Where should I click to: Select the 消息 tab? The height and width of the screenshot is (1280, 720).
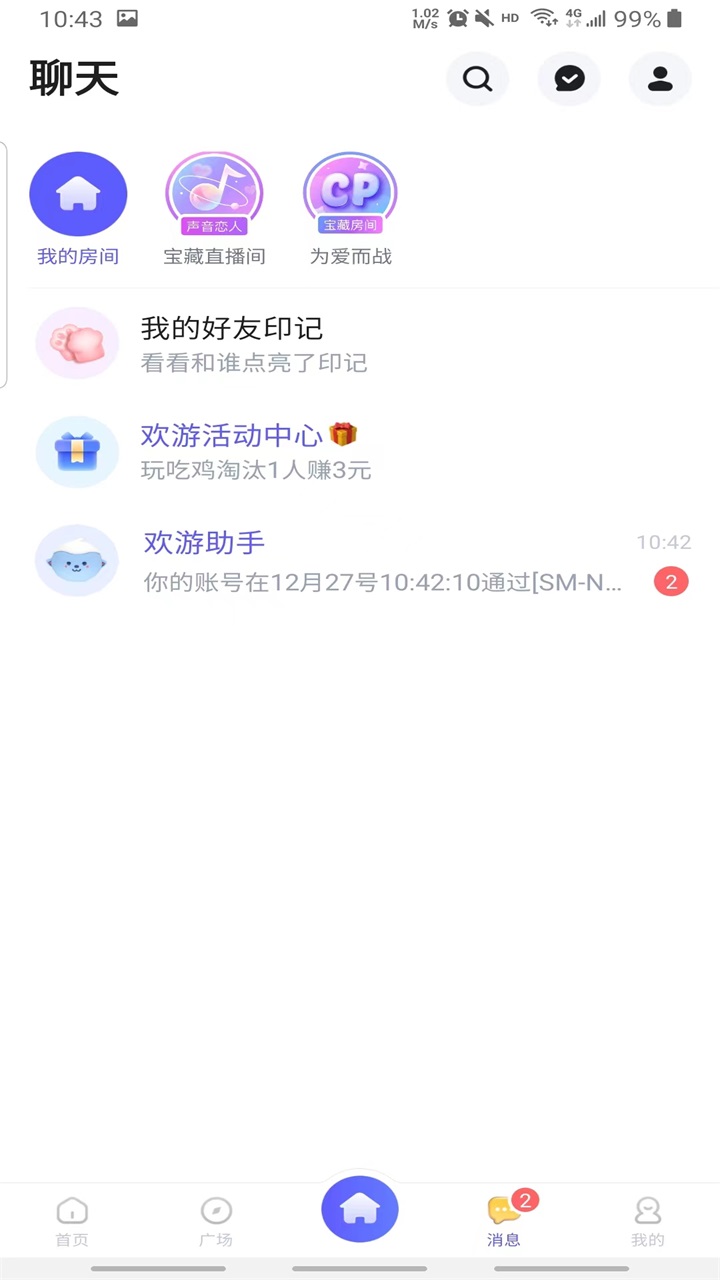click(504, 1221)
